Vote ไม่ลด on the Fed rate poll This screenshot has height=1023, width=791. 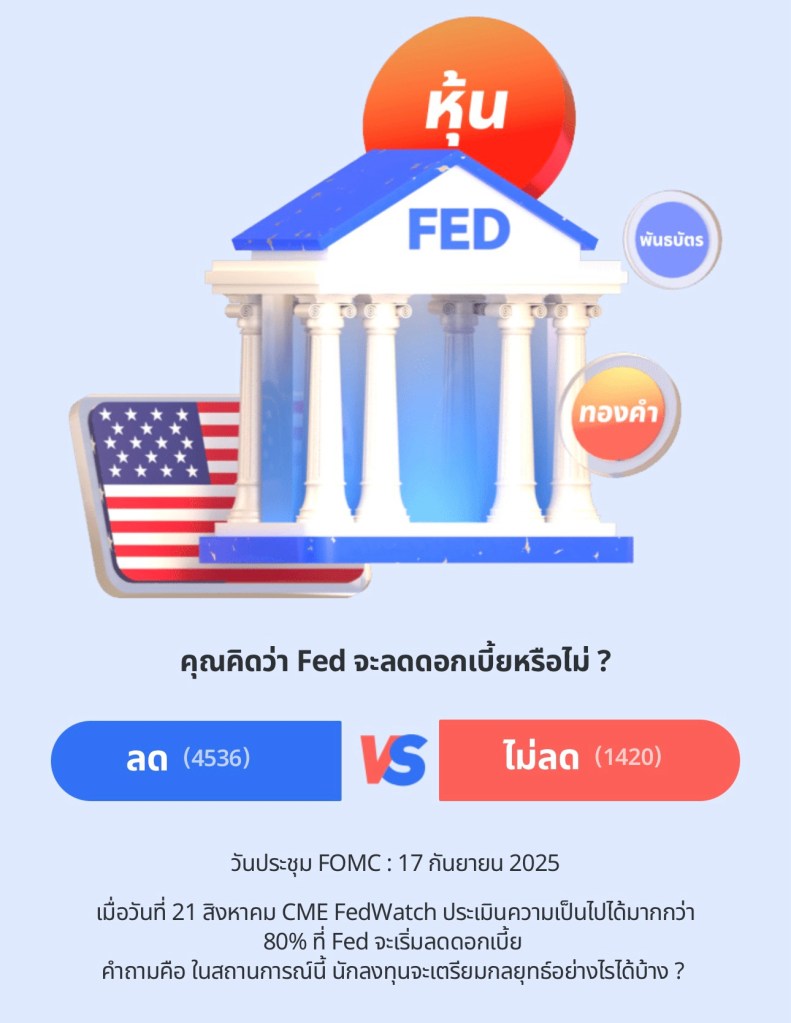pyautogui.click(x=588, y=760)
